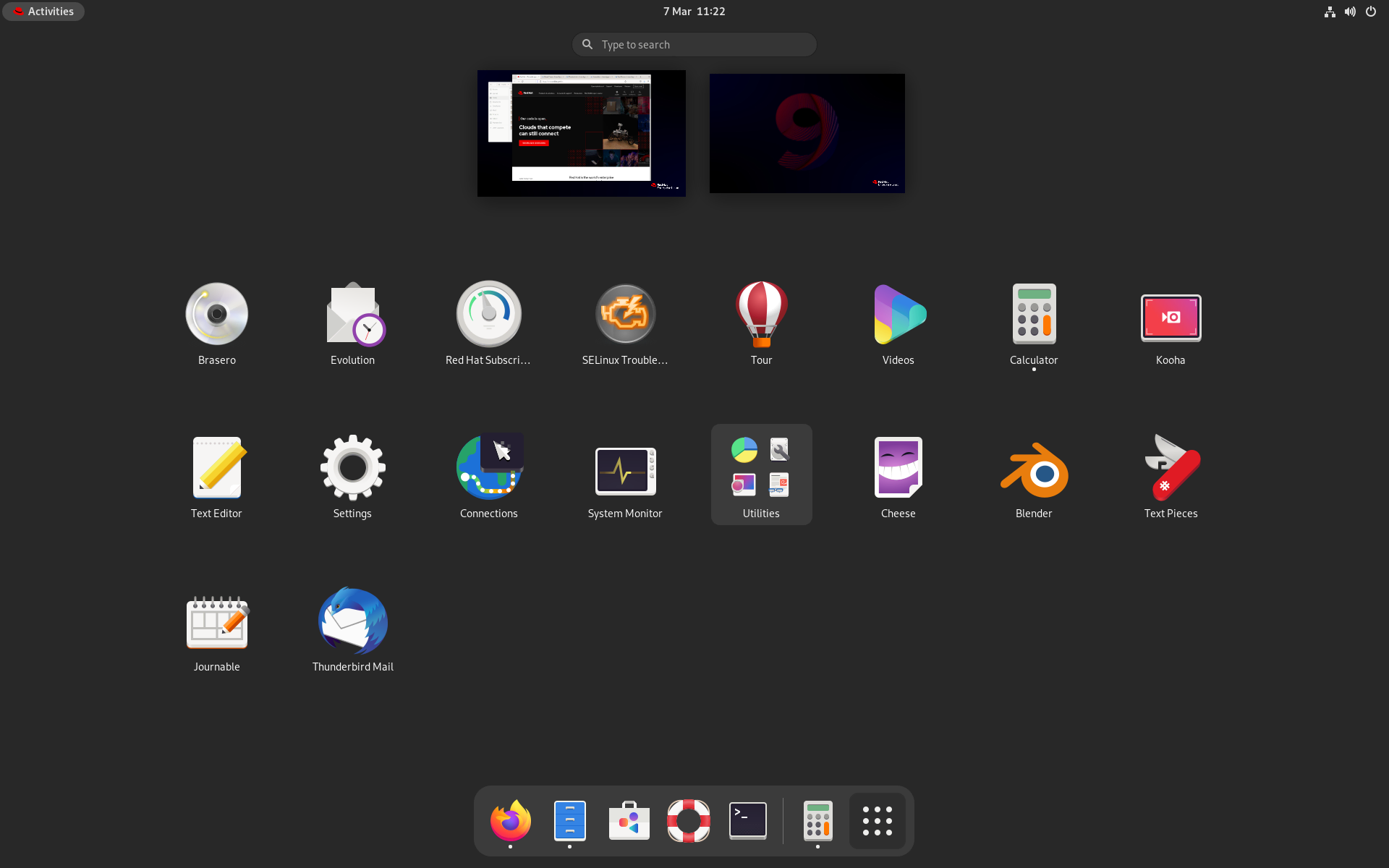Start the Tour app
The height and width of the screenshot is (868, 1389).
point(761,315)
